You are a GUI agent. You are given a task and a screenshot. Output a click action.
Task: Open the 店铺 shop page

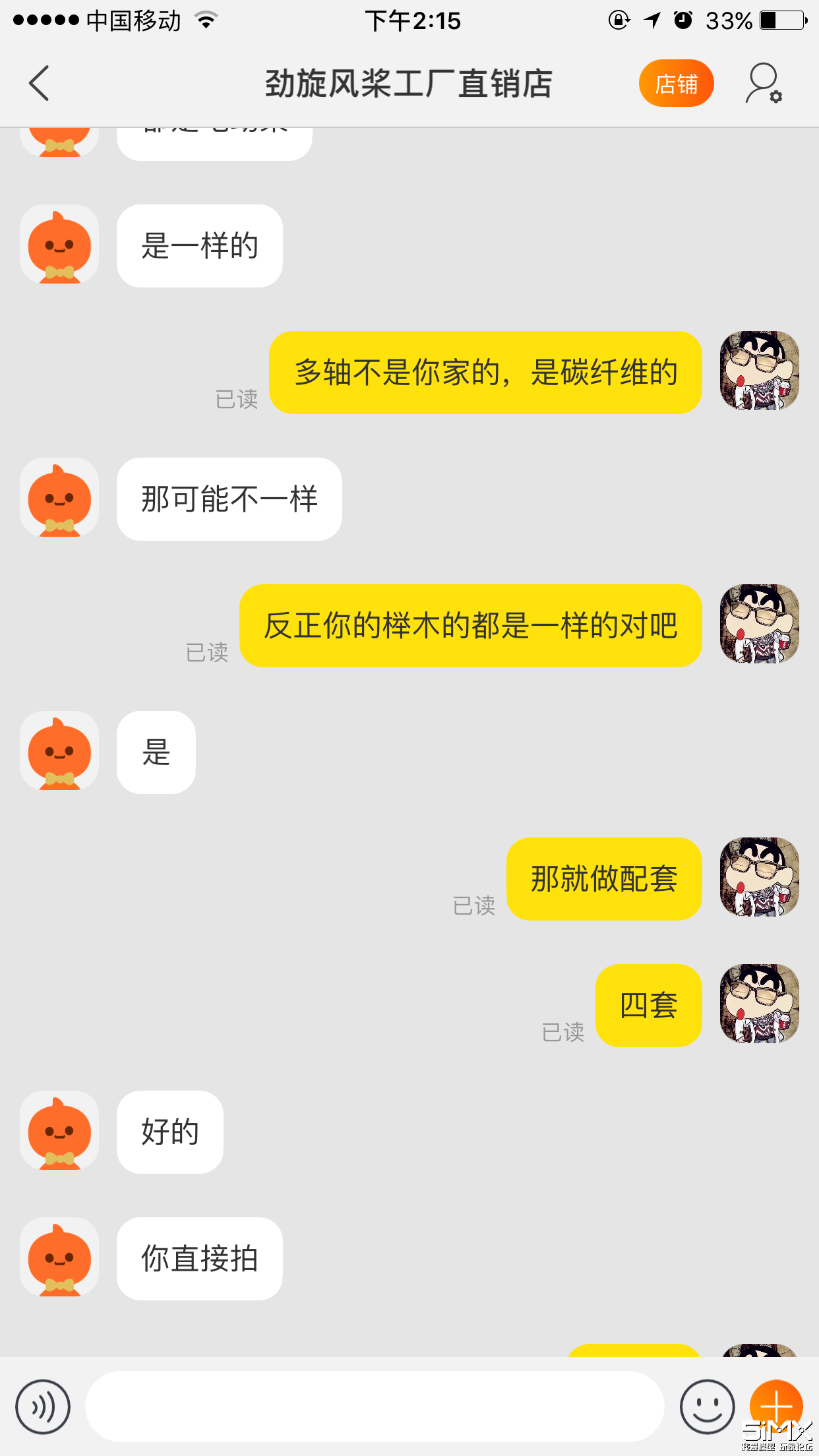(x=676, y=84)
